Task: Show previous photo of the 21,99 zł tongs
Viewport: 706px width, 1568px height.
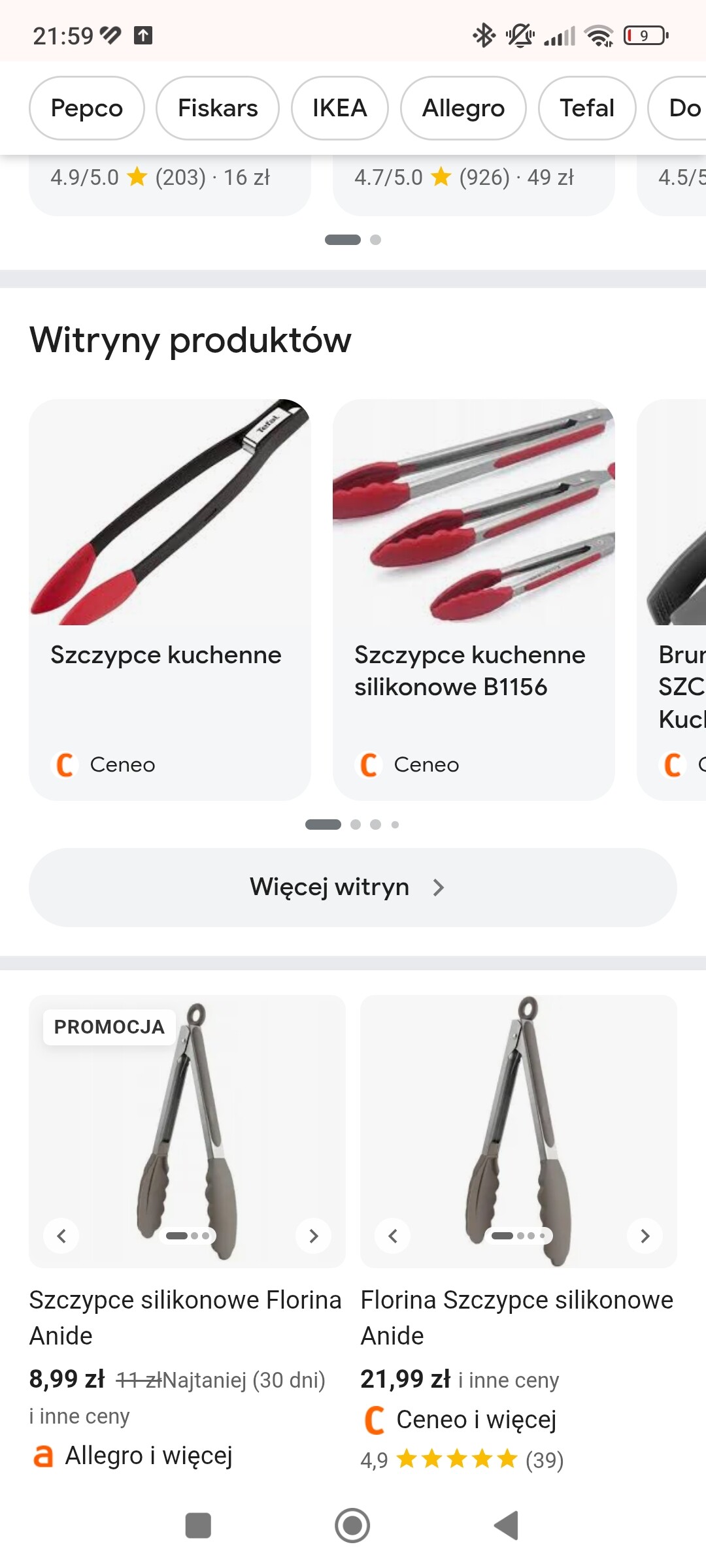Action: coord(393,1235)
